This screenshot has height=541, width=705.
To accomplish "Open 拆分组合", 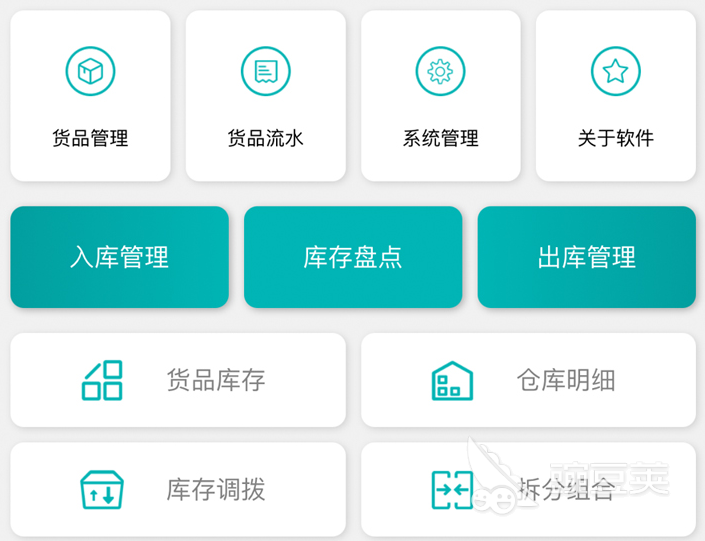I will coord(528,489).
